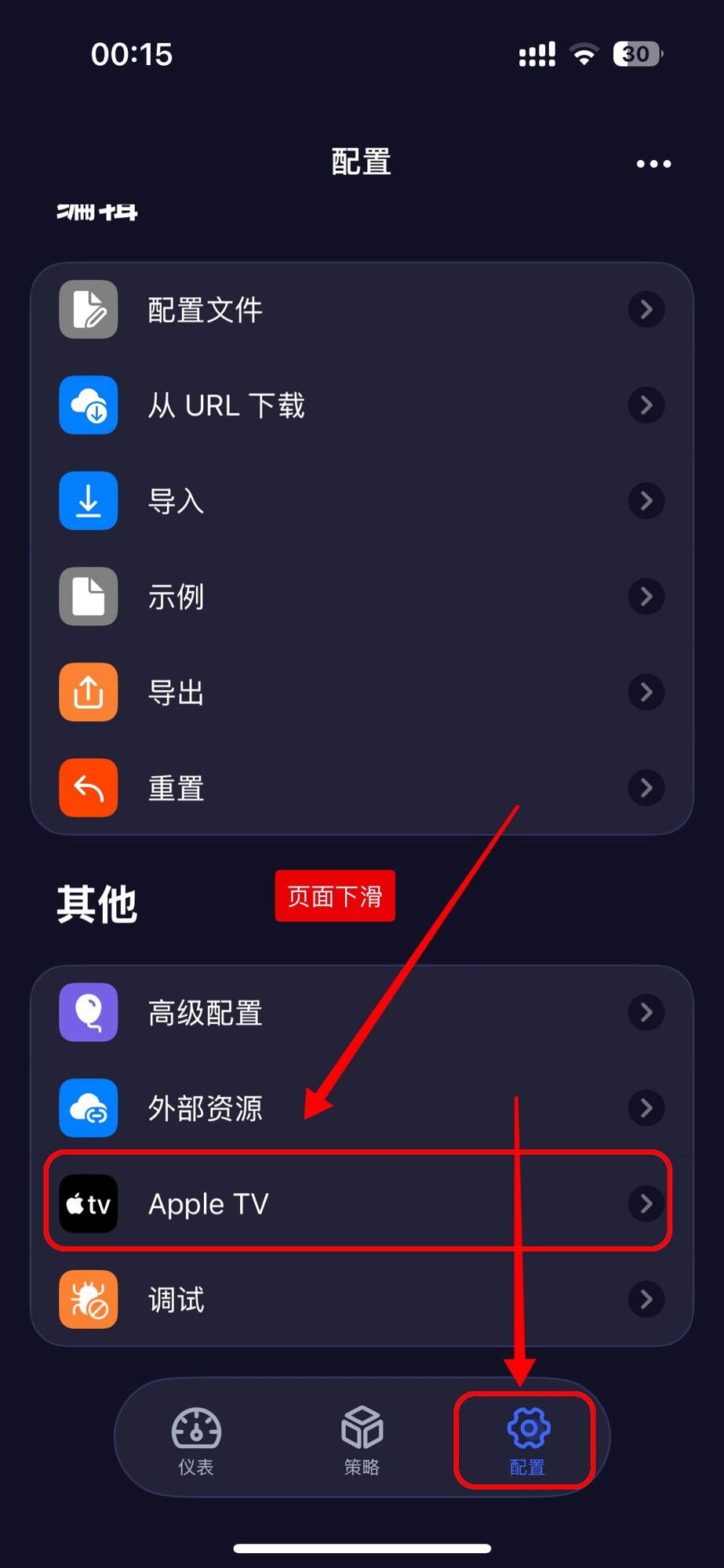Open the 配置文件 row
Viewport: 724px width, 1568px height.
[x=362, y=310]
